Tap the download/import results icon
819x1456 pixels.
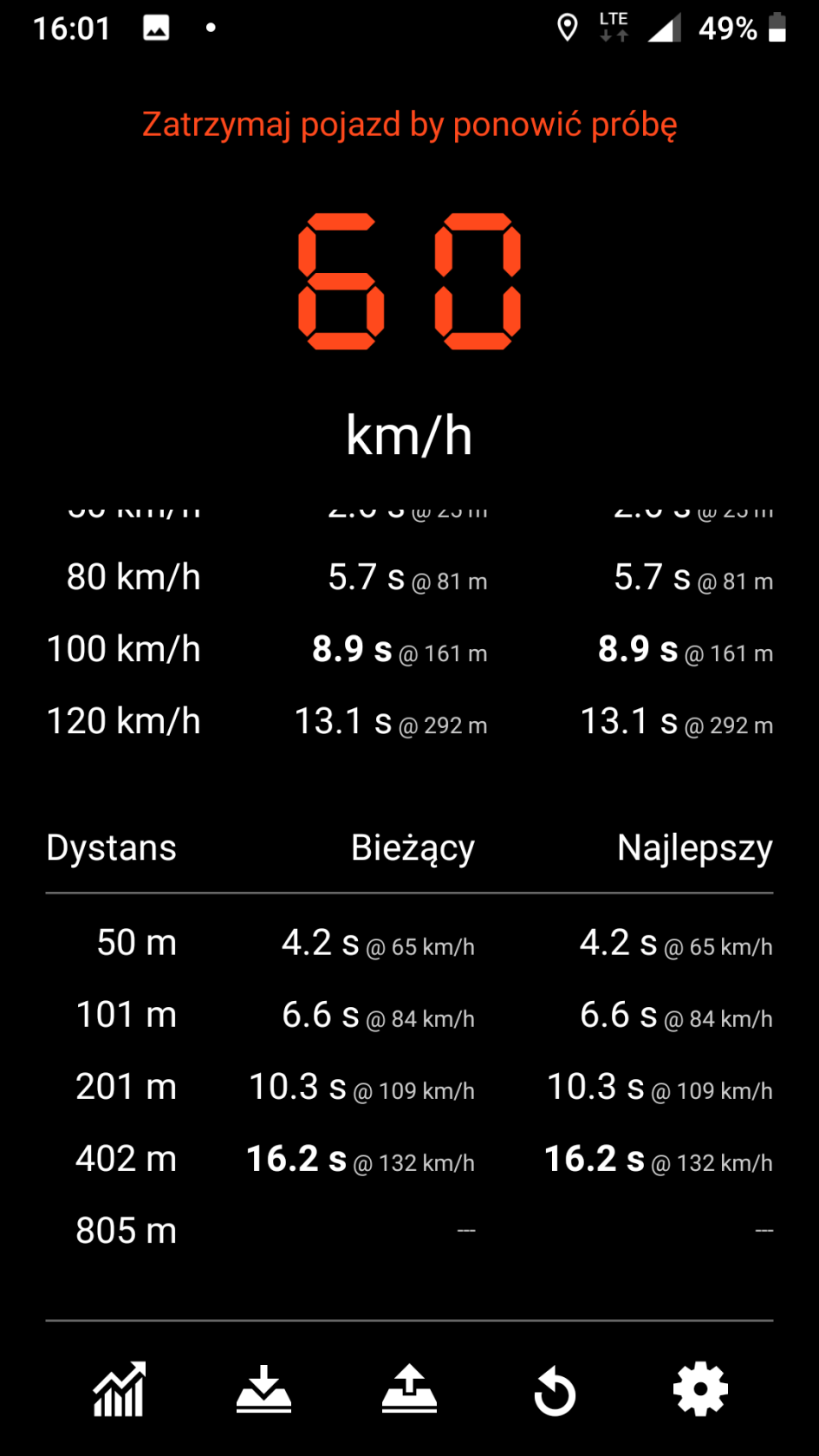pyautogui.click(x=264, y=1389)
